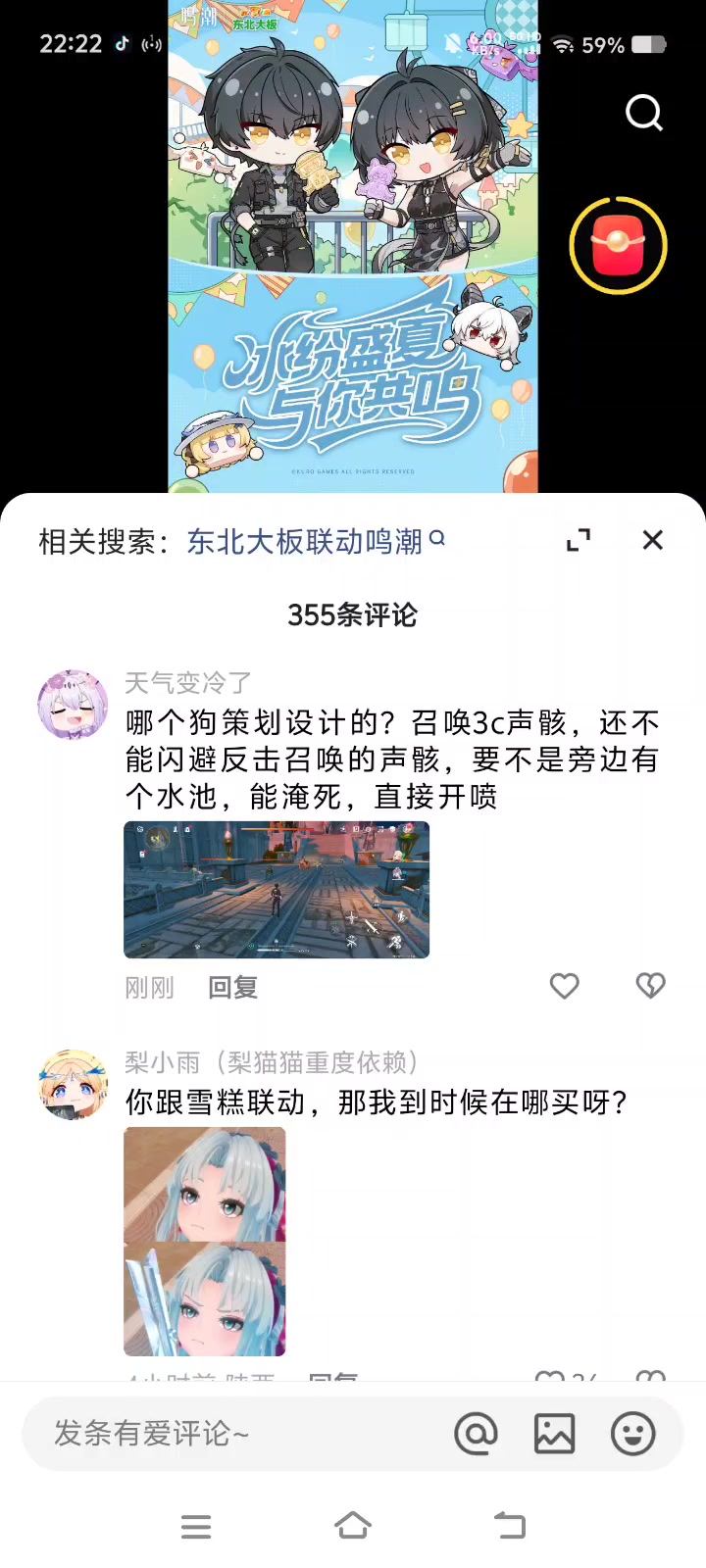Open 天气变冷了's profile avatar
This screenshot has height=1568, width=706.
click(x=73, y=705)
